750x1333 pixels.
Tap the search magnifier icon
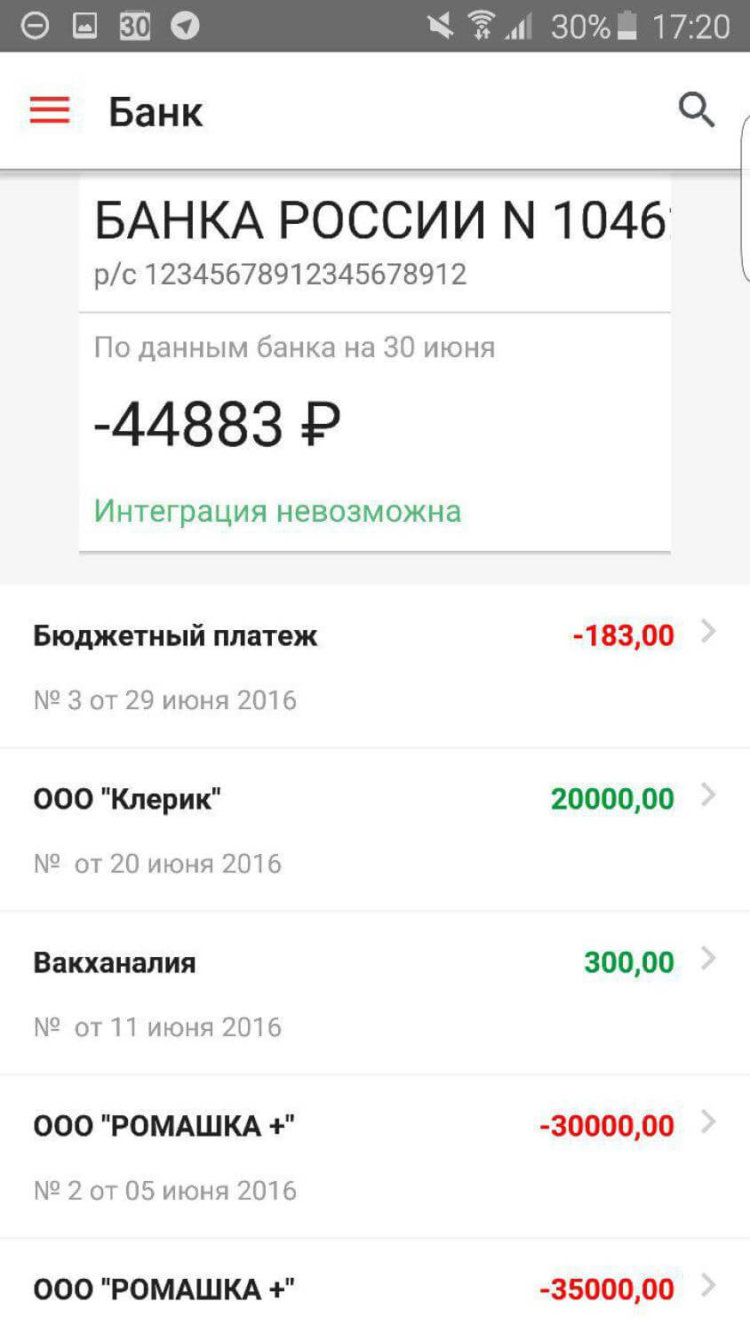(x=697, y=110)
